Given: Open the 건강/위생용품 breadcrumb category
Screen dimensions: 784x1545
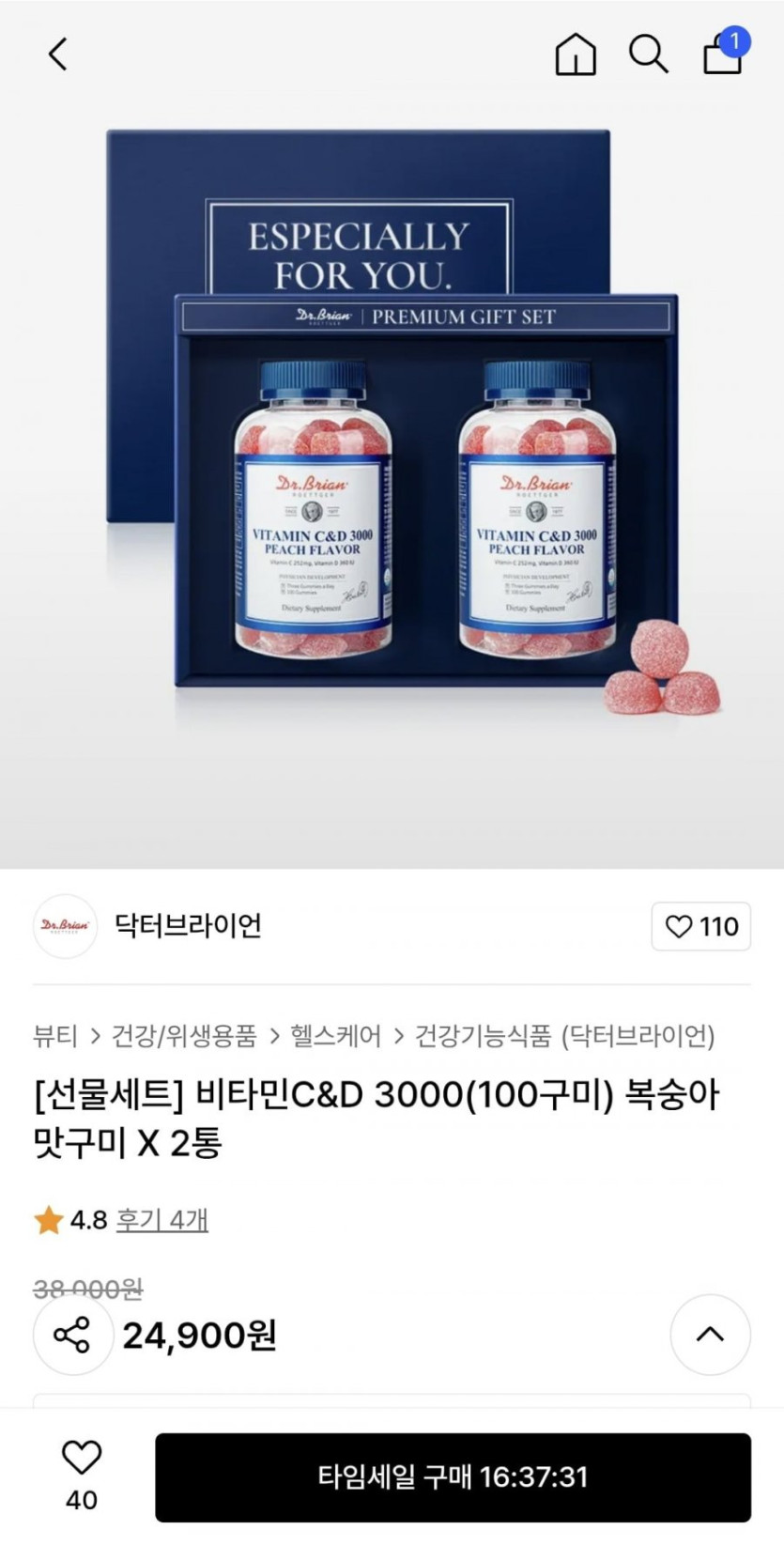Looking at the screenshot, I should (x=184, y=1036).
